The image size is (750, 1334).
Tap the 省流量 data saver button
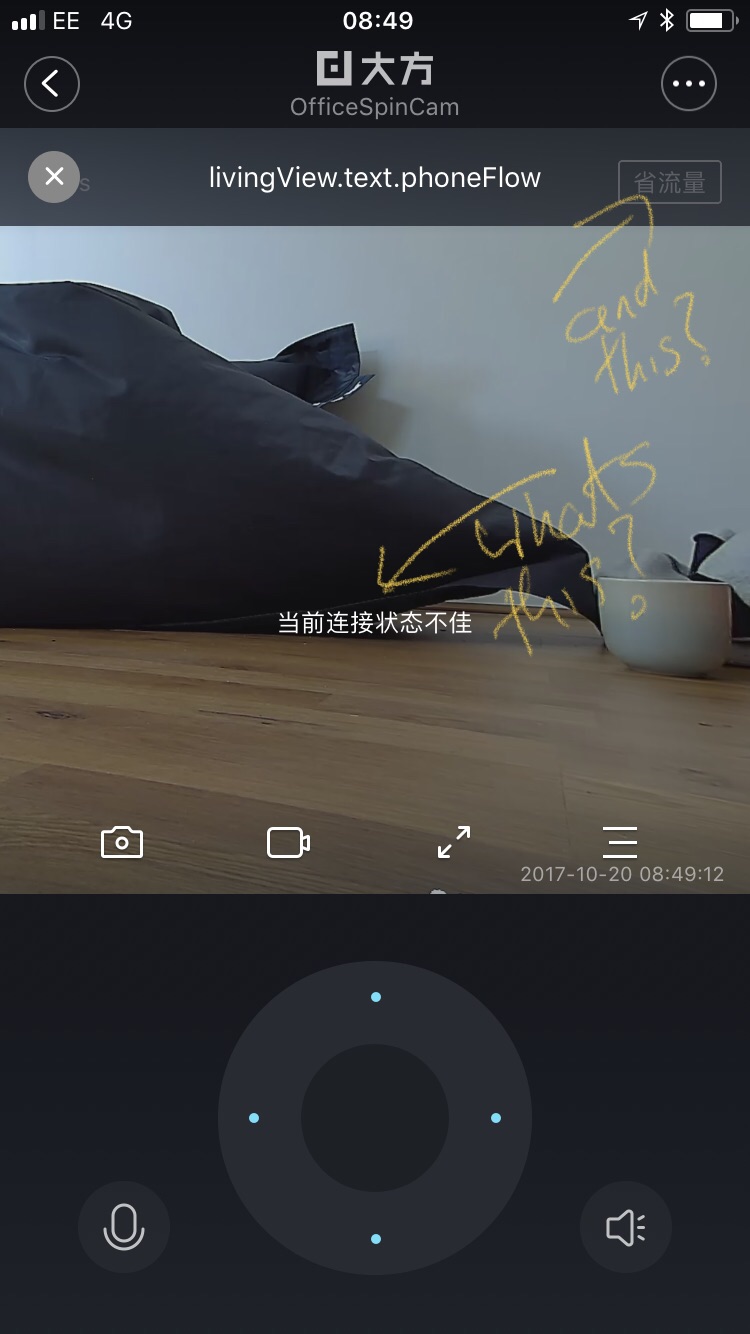(x=669, y=182)
